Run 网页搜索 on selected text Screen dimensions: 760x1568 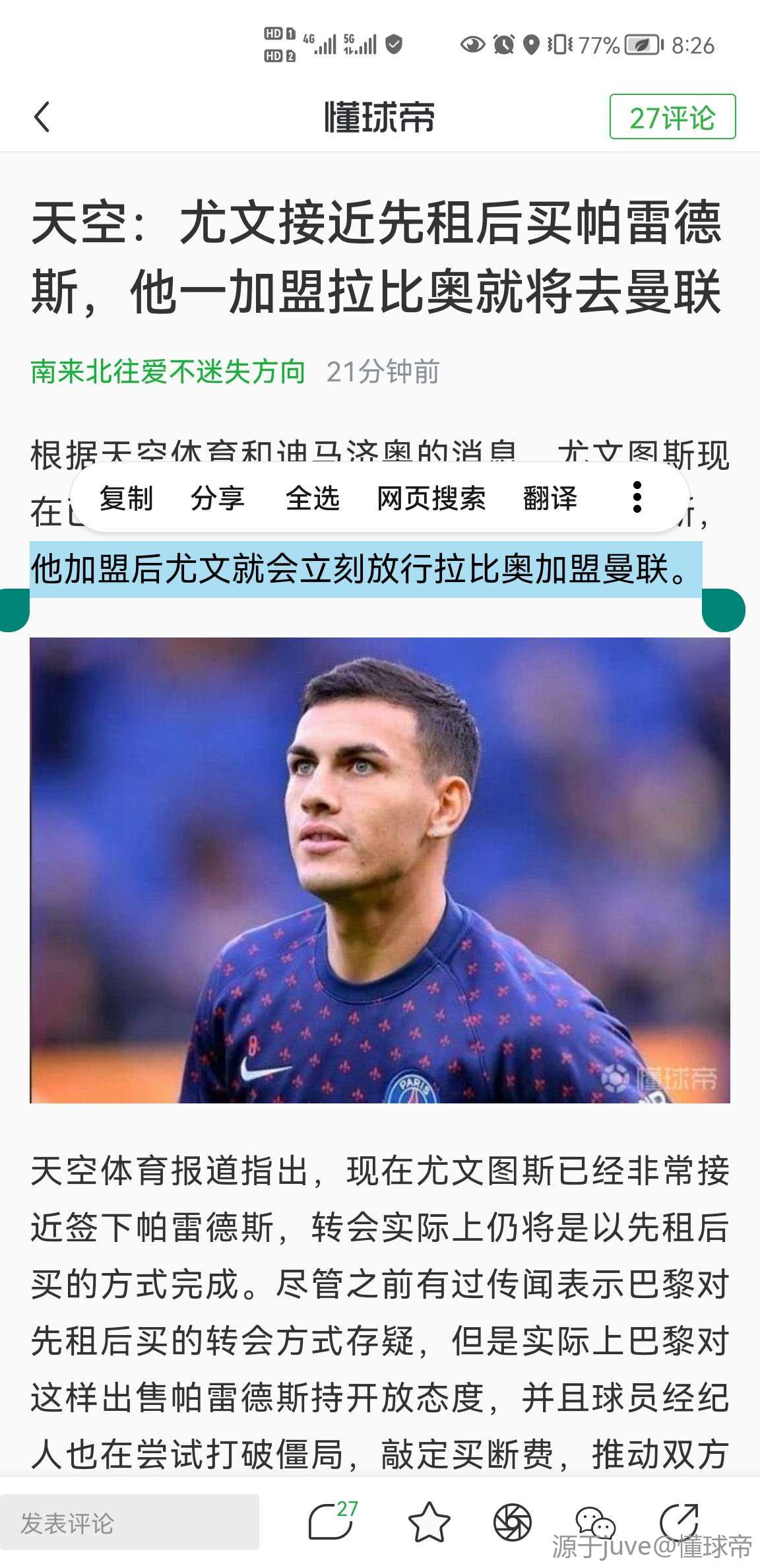coord(431,498)
